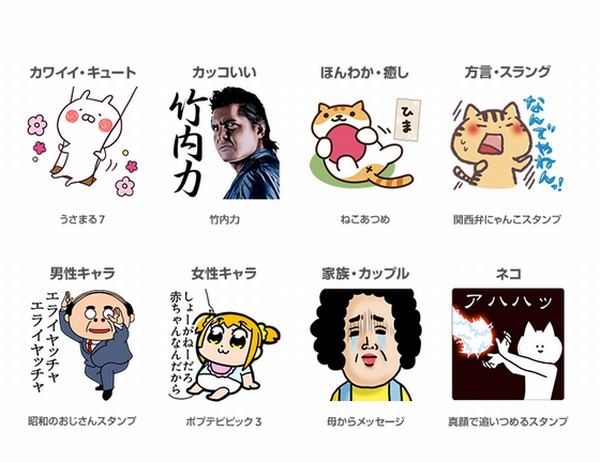Open the 家族・カップル category with 母からメッセージ
This screenshot has height=463, width=600.
click(x=364, y=343)
